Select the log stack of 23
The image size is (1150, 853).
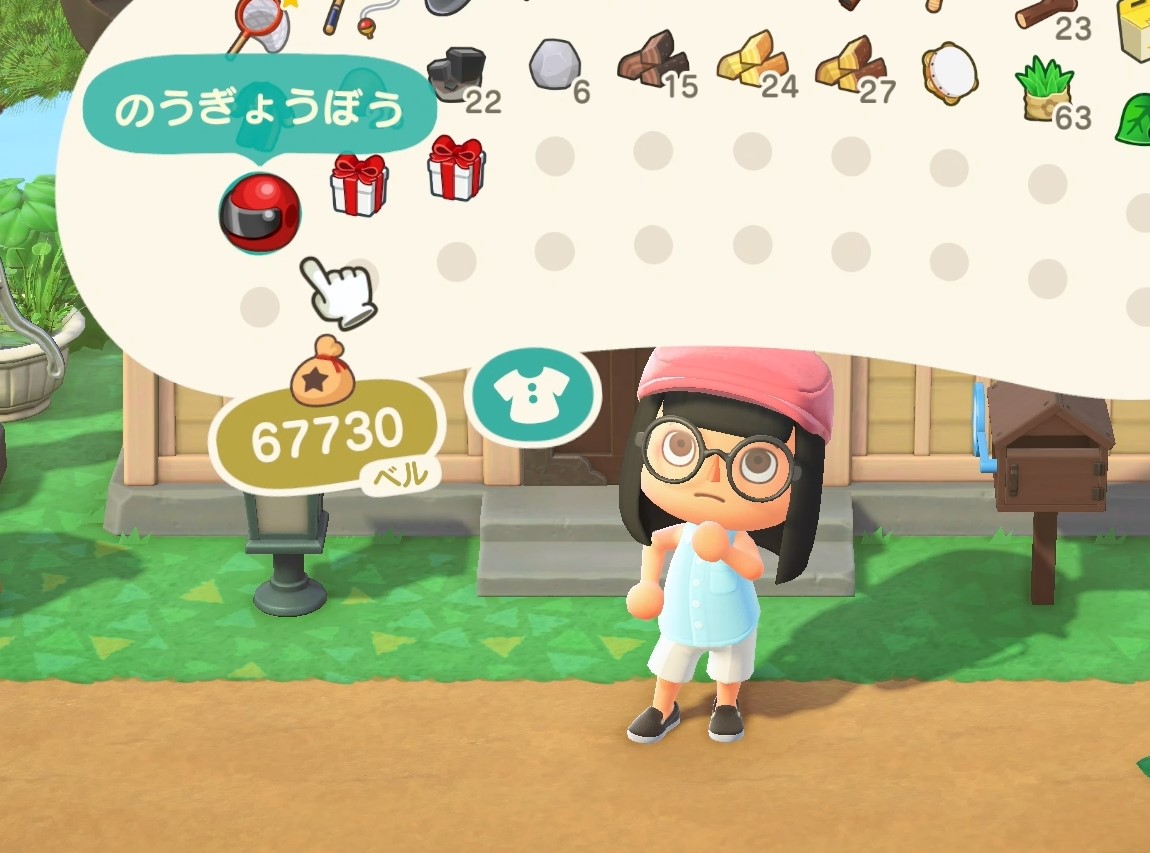1047,12
